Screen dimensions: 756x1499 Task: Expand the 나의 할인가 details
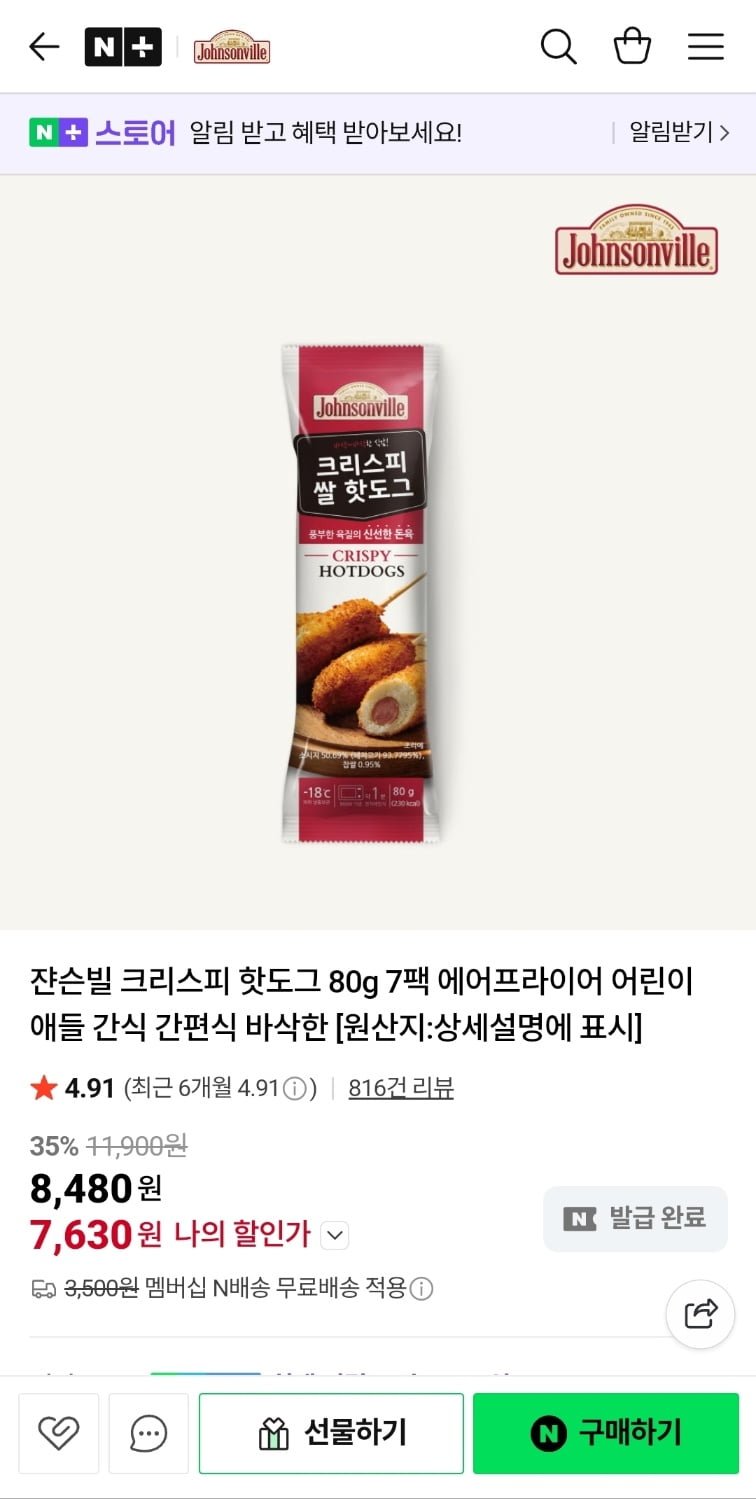tap(335, 1236)
